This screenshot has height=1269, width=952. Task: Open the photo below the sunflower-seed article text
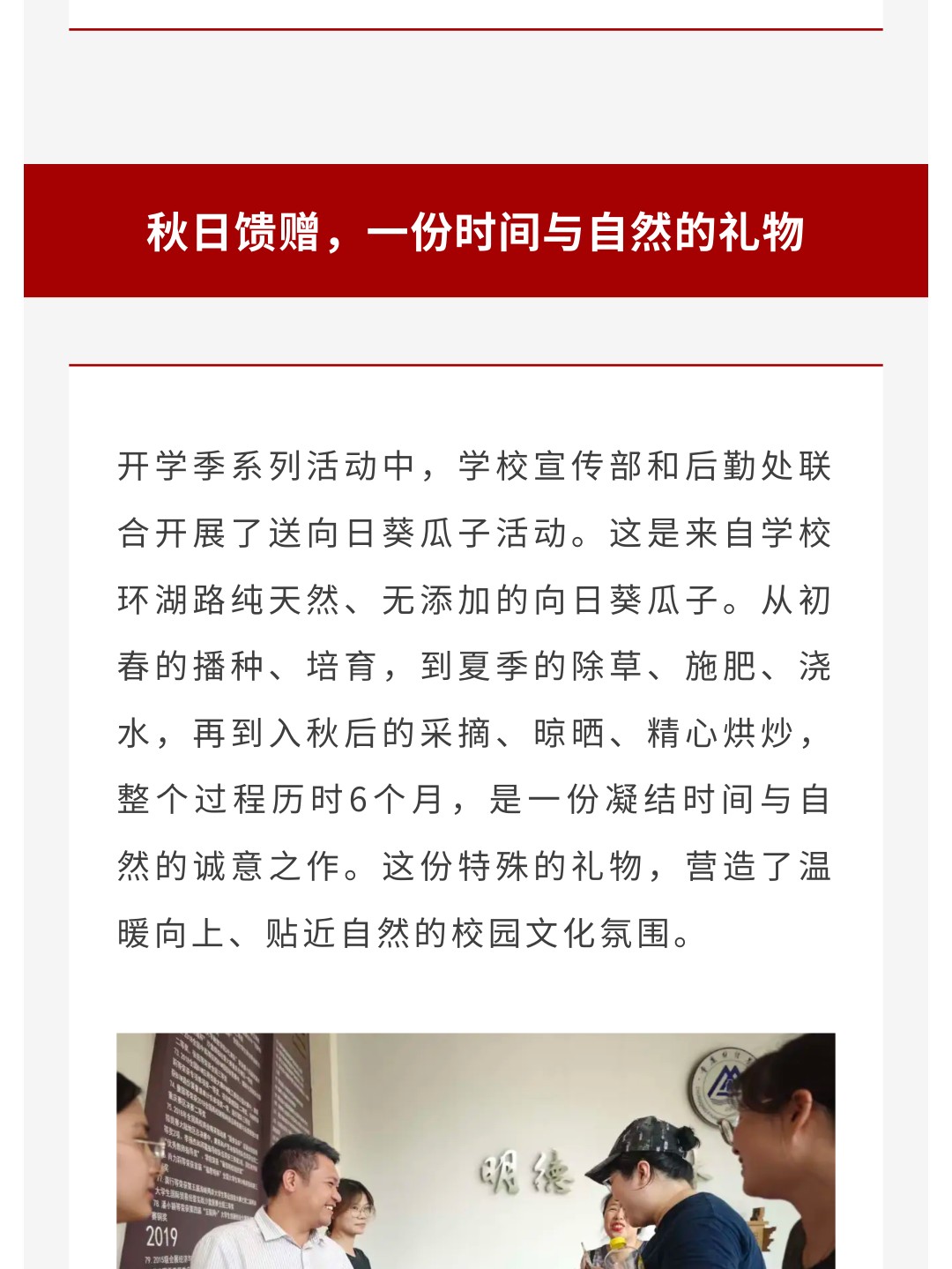(x=476, y=1151)
